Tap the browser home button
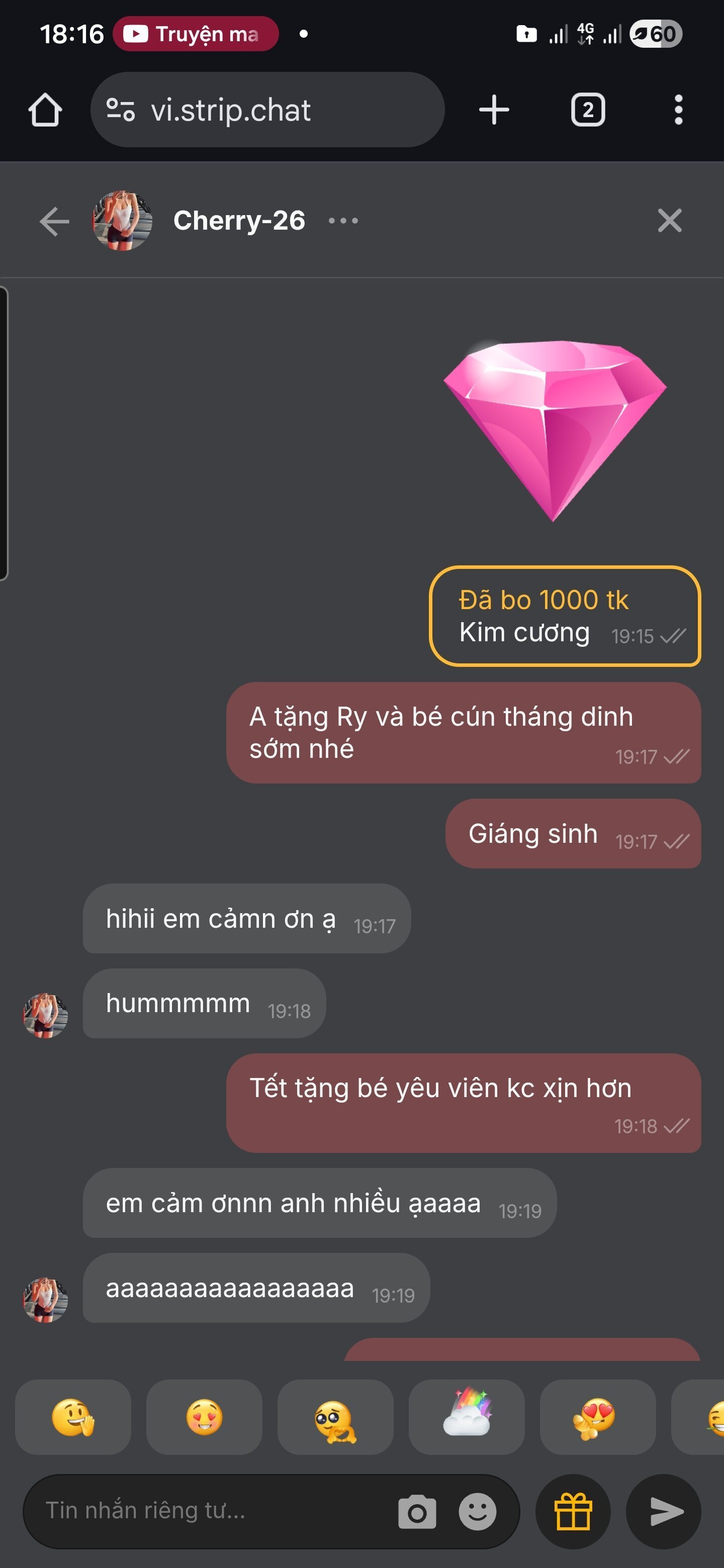 (45, 110)
